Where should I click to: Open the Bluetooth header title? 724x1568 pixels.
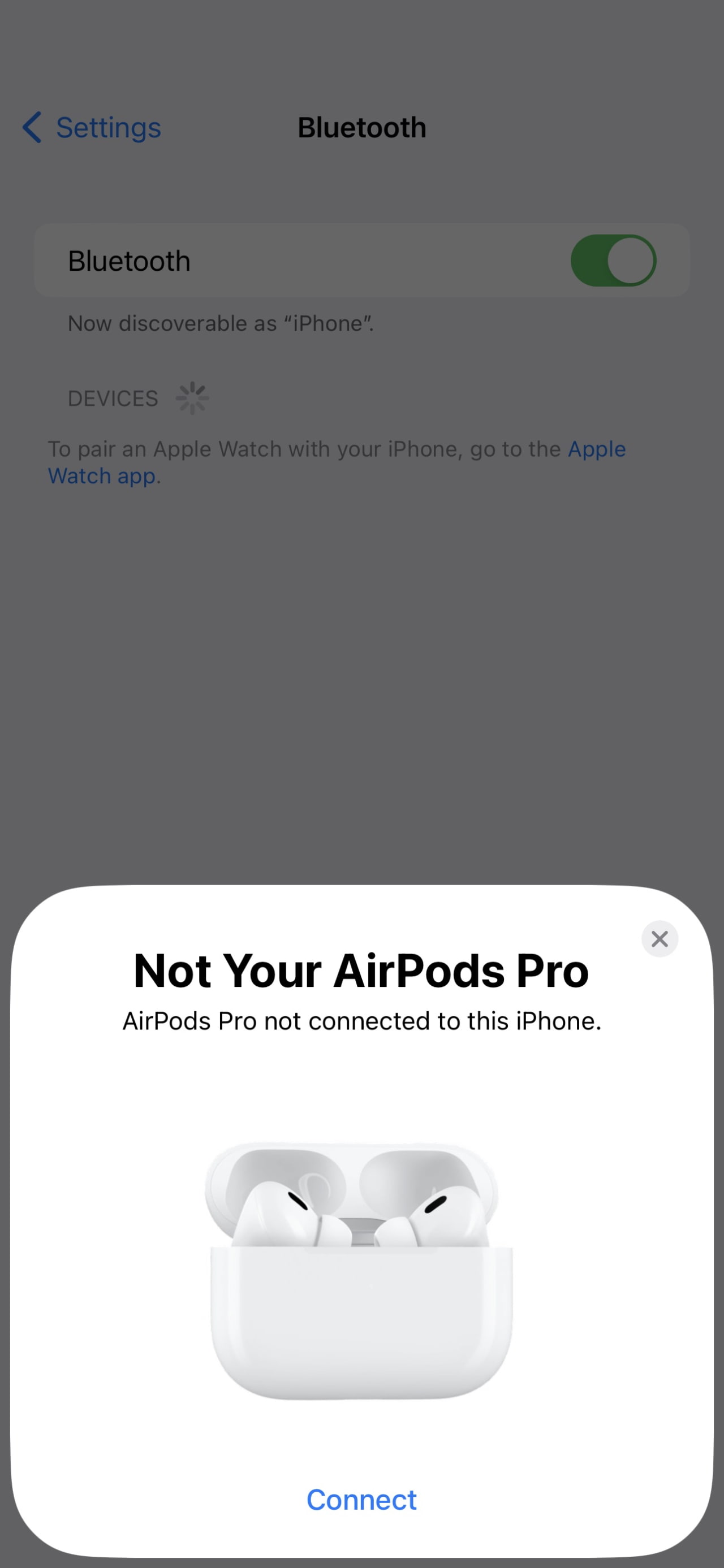click(x=361, y=128)
